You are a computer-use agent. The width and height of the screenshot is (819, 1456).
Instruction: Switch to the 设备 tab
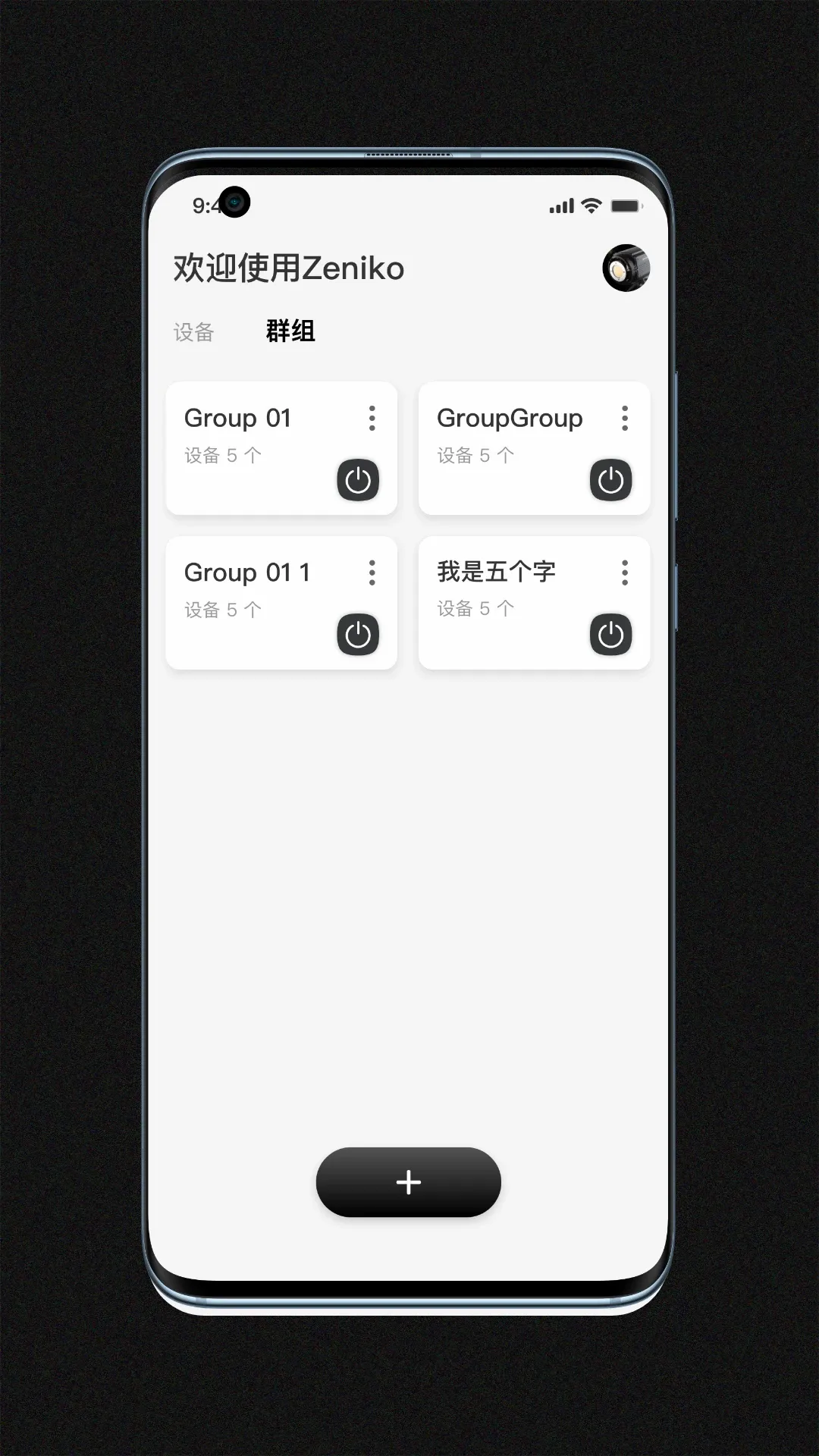(x=194, y=332)
